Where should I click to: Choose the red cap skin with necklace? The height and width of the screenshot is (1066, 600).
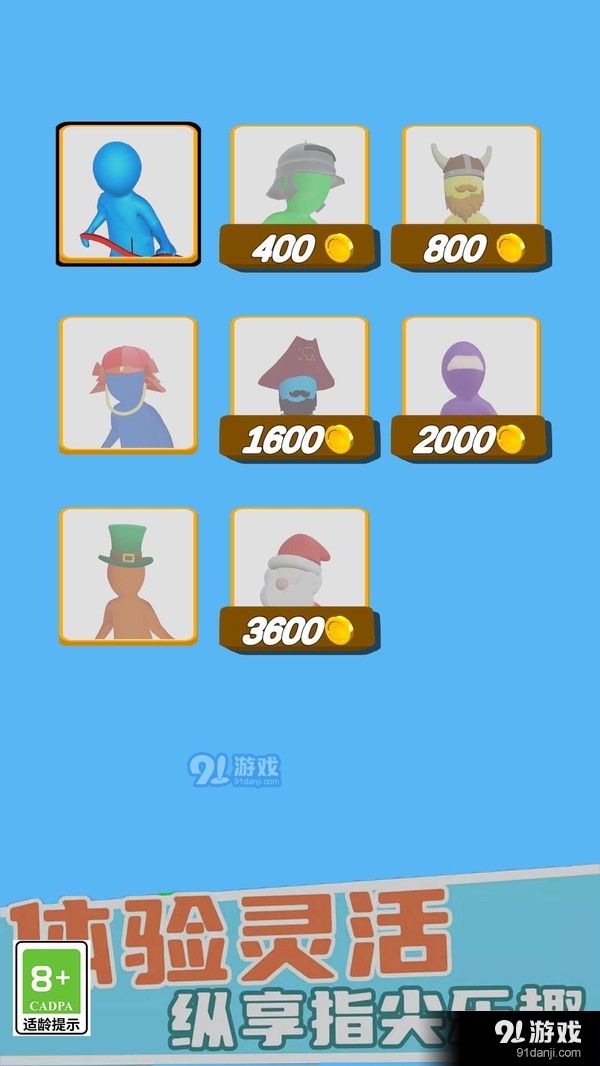coord(128,385)
